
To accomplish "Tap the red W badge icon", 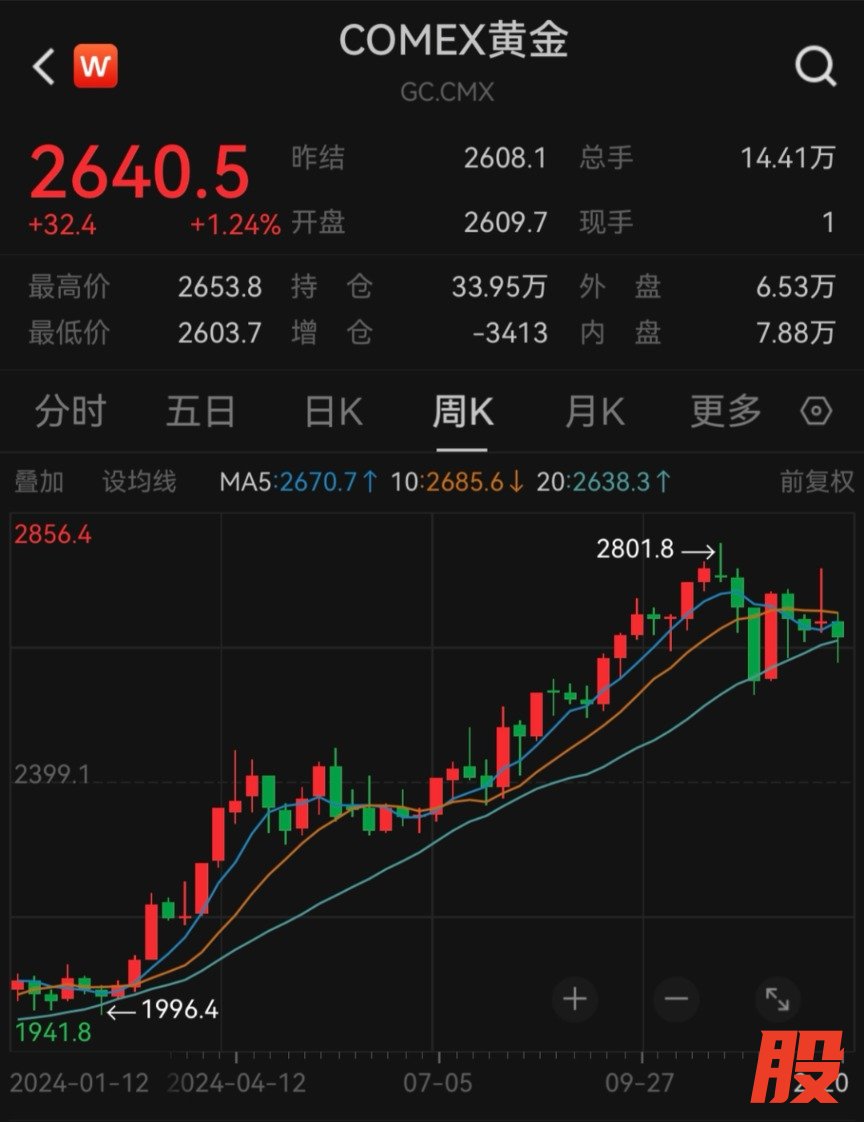I will click(96, 67).
